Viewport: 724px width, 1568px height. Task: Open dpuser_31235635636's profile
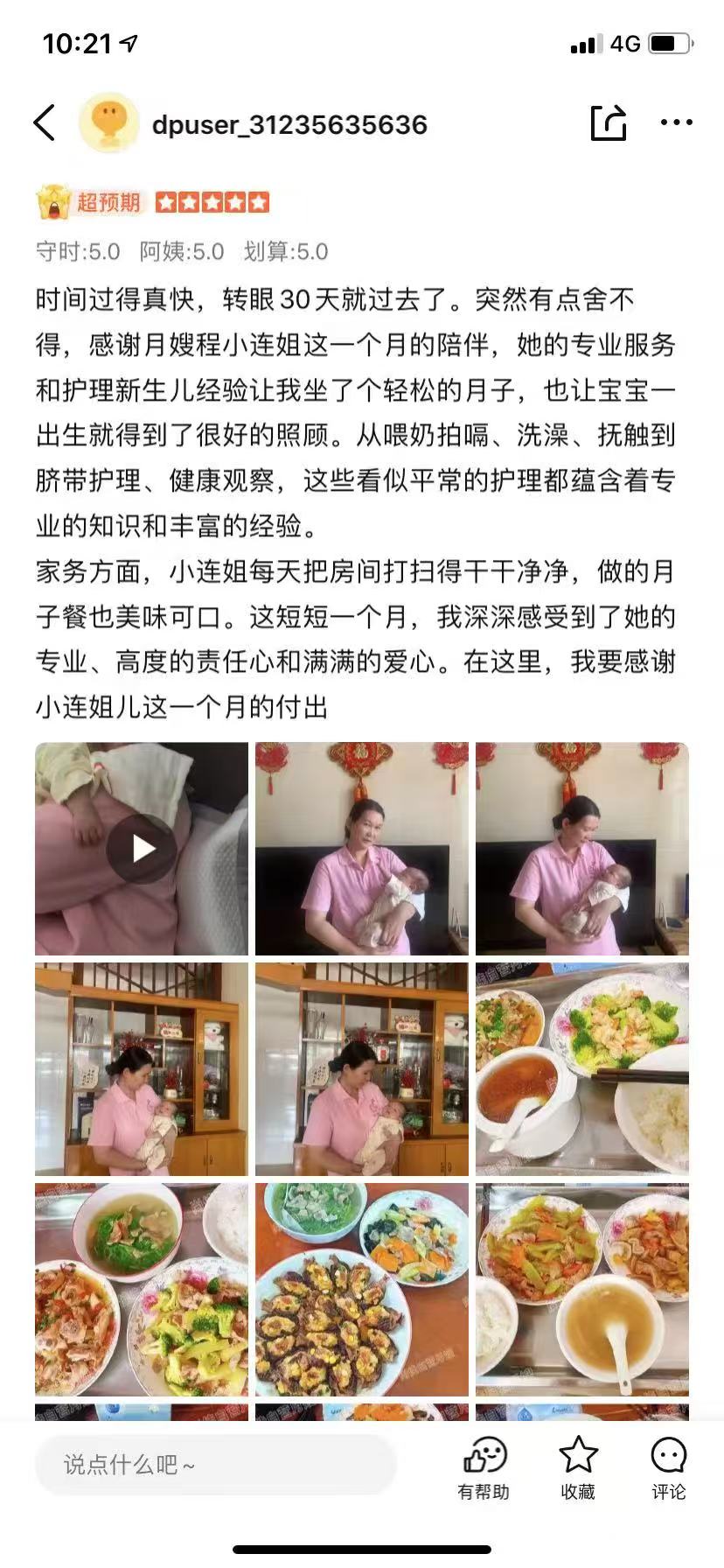tap(289, 125)
